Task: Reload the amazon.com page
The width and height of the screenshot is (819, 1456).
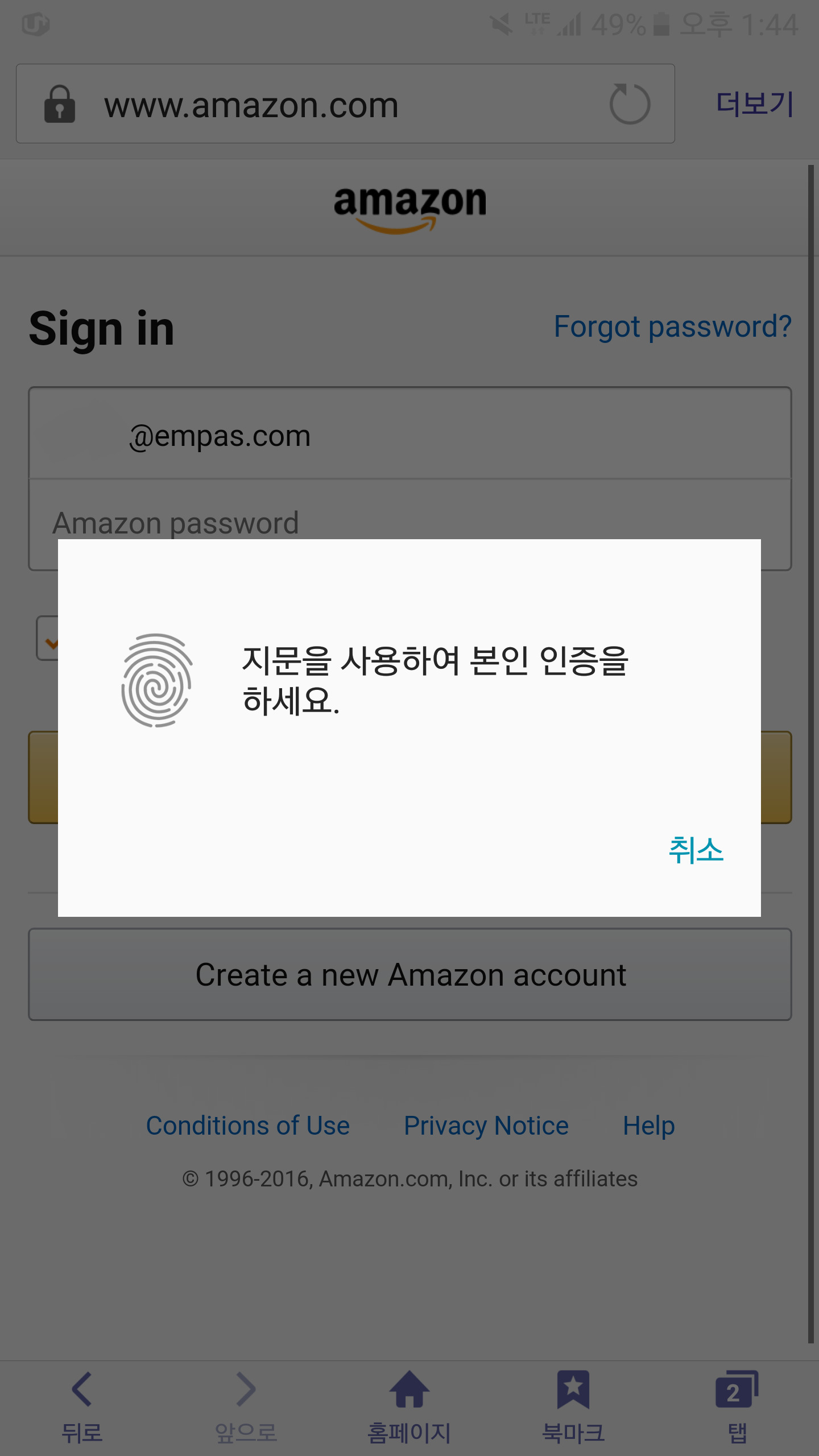Action: (x=630, y=104)
